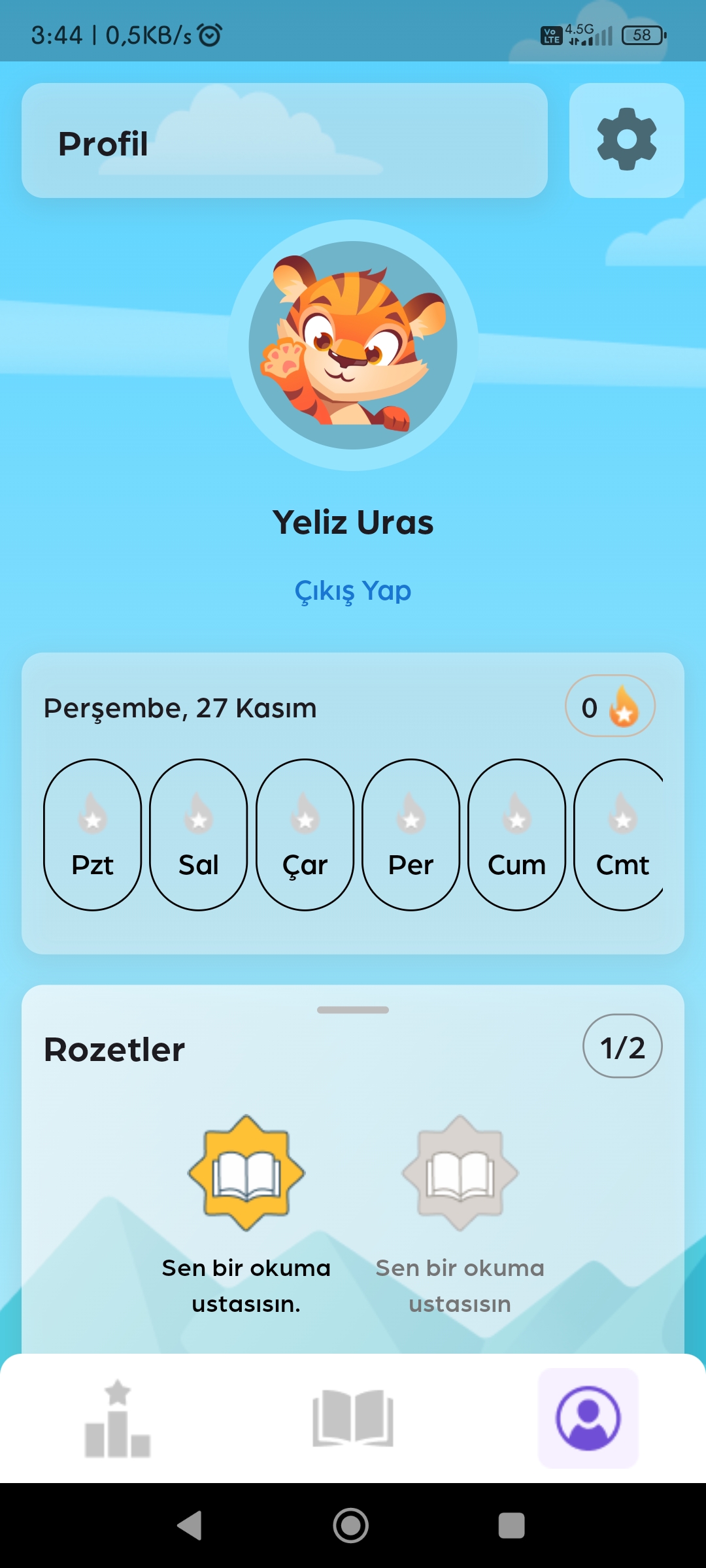The width and height of the screenshot is (706, 1568).
Task: Select the profile tab
Action: 588,1418
